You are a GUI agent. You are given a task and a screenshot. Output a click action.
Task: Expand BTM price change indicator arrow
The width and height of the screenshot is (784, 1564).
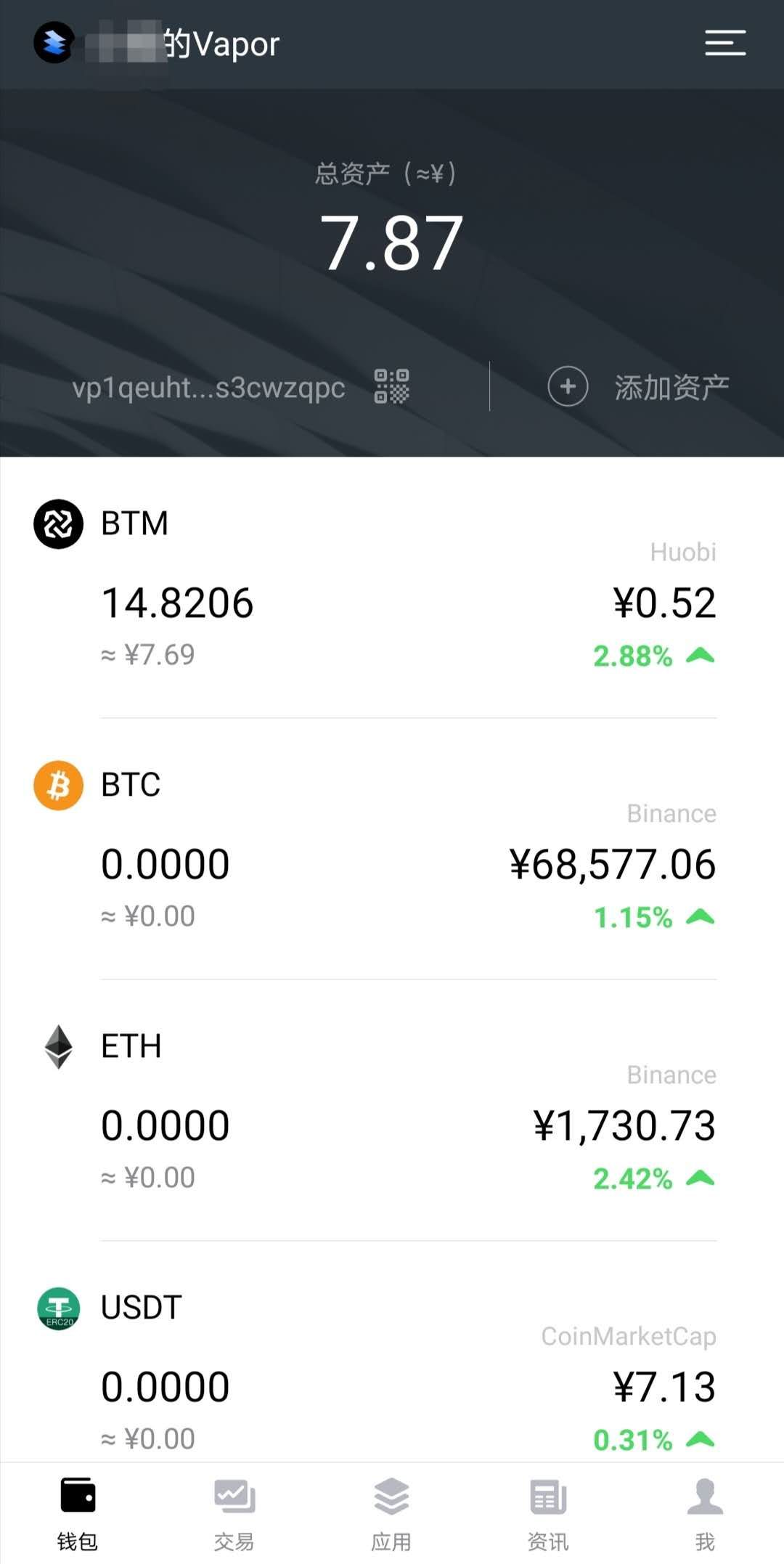pyautogui.click(x=701, y=655)
